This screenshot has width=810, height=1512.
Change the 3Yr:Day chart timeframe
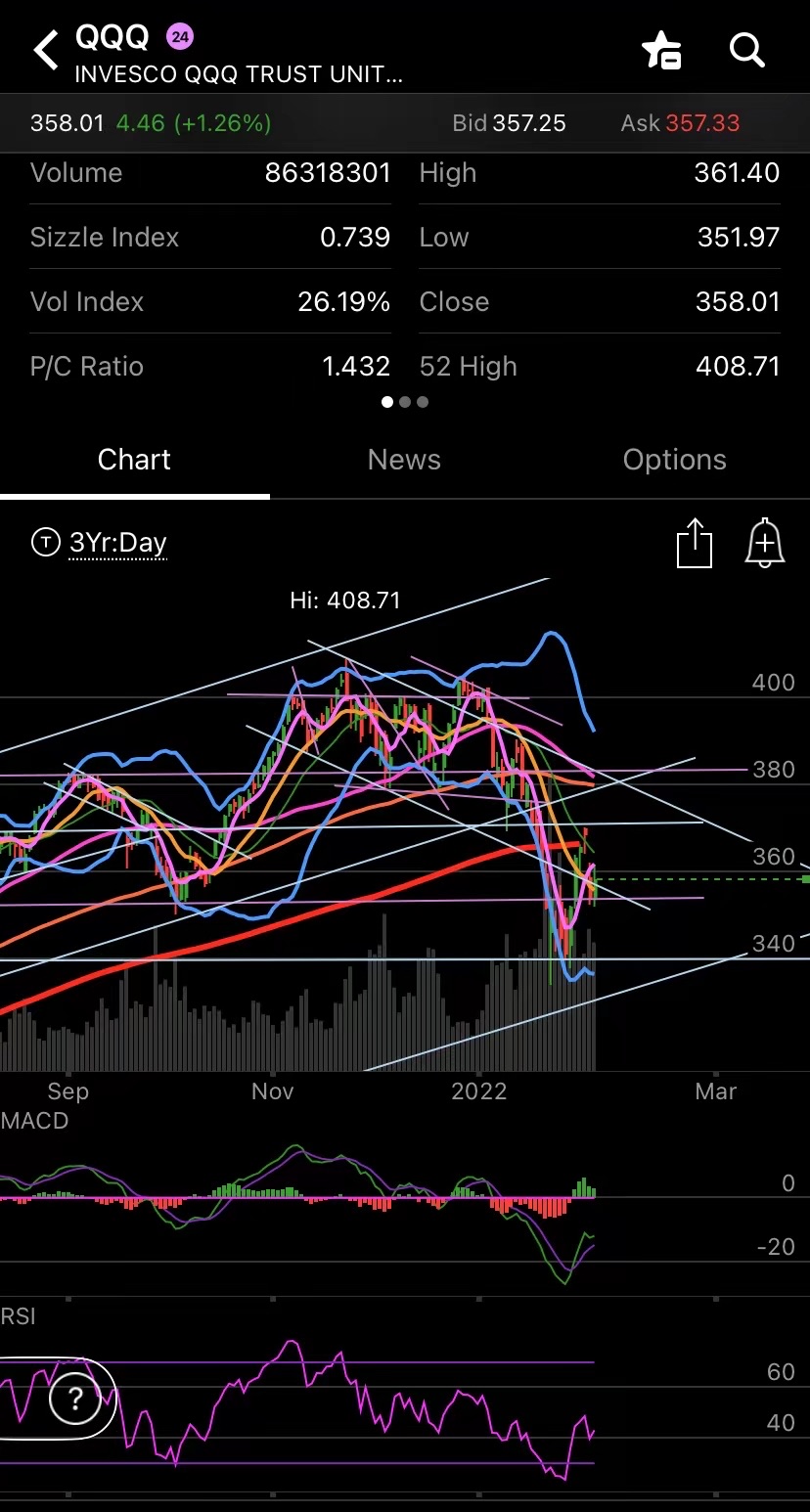coord(117,543)
